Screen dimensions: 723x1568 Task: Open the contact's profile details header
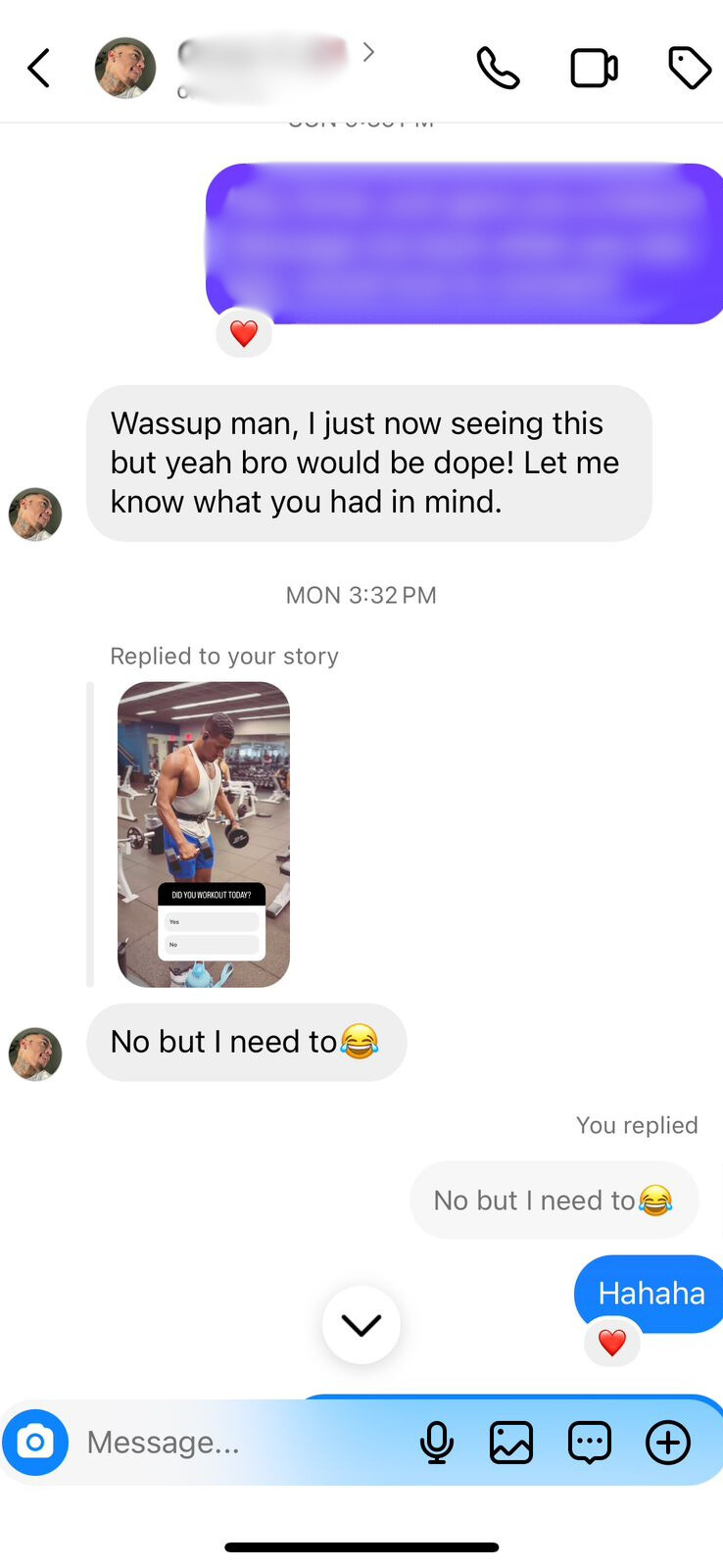click(263, 67)
